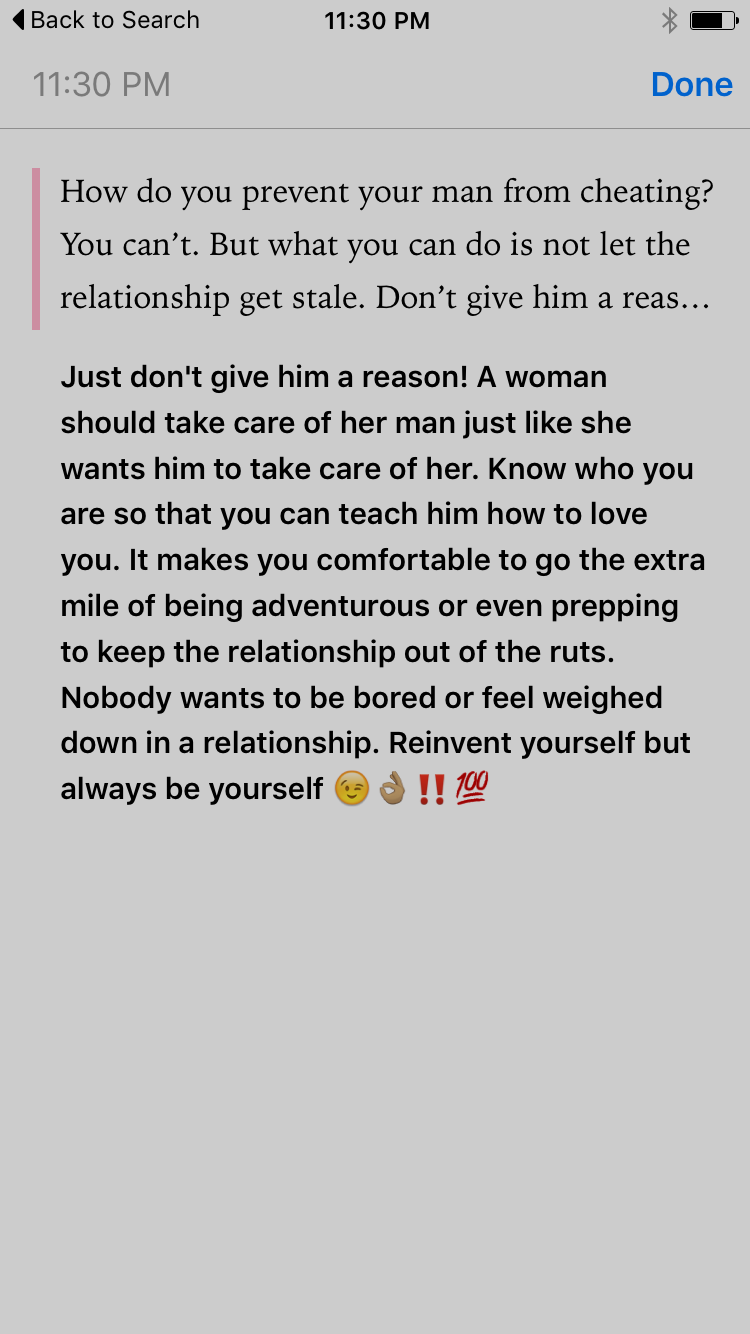
Task: Tap Done to finish the note
Action: point(691,85)
